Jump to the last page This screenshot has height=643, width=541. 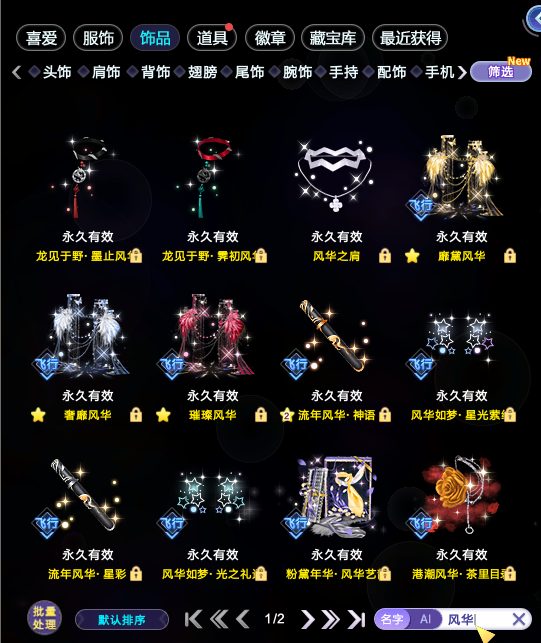356,619
